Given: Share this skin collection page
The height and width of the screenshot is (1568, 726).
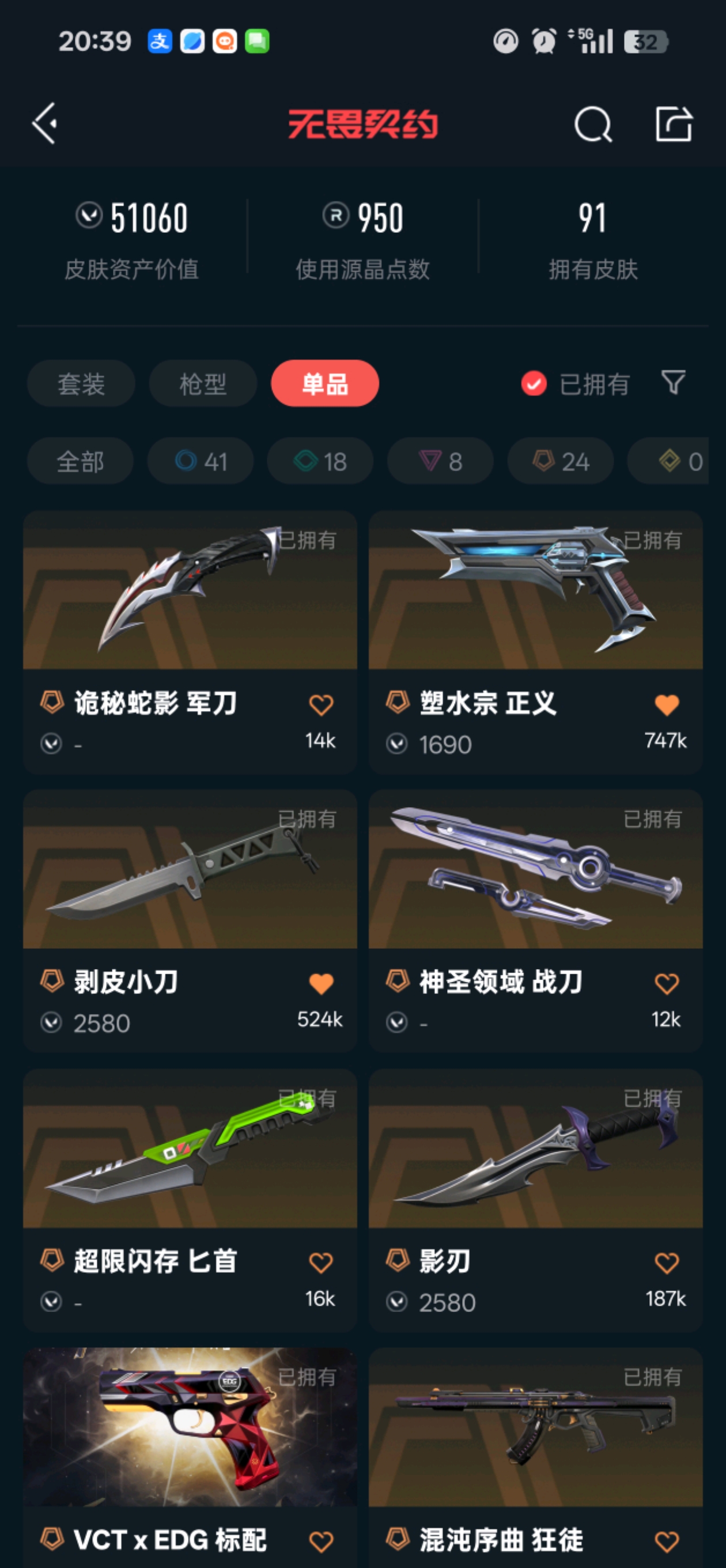Looking at the screenshot, I should 673,124.
